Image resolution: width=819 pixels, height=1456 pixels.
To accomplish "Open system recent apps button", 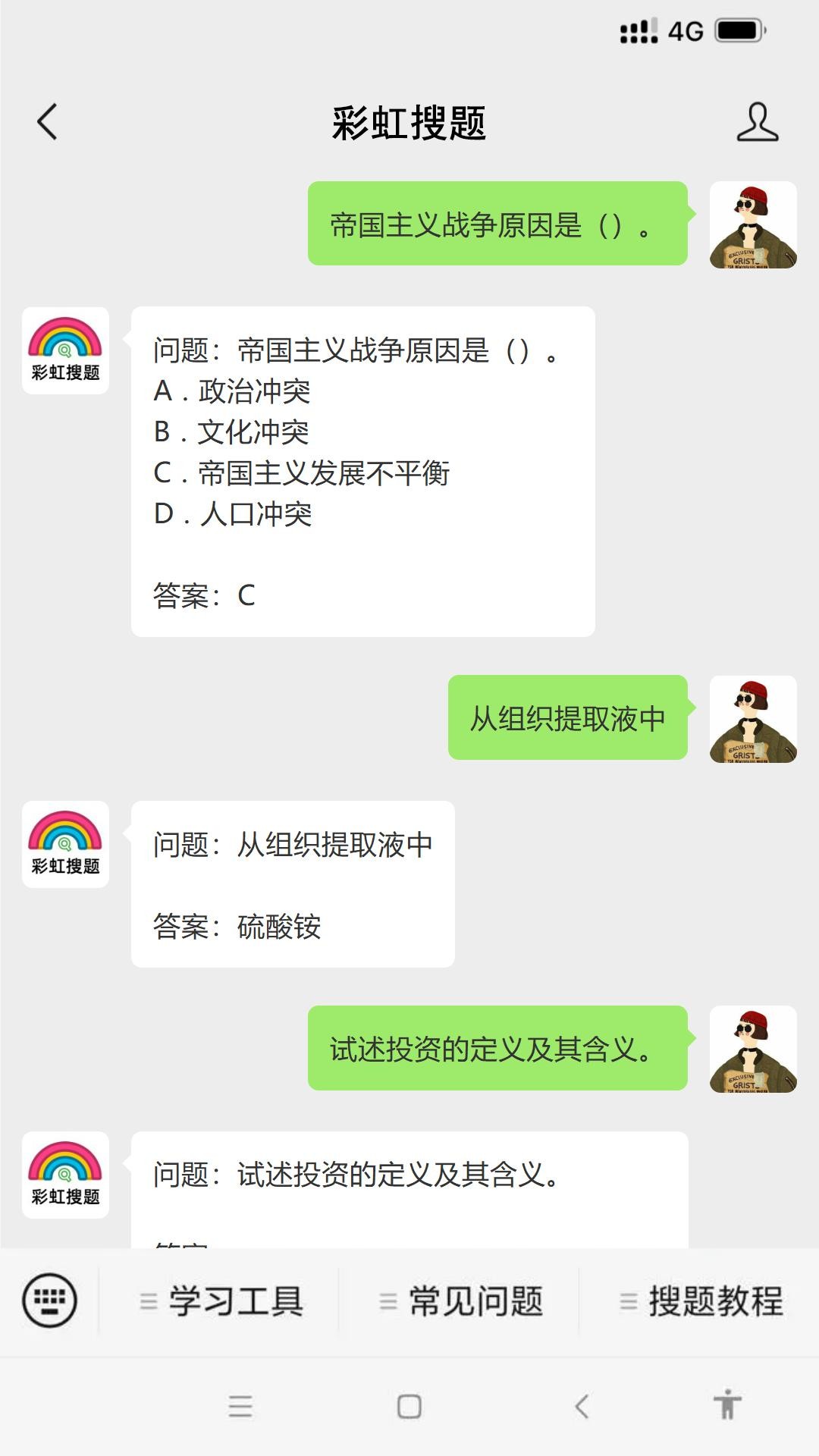I will point(240,1407).
